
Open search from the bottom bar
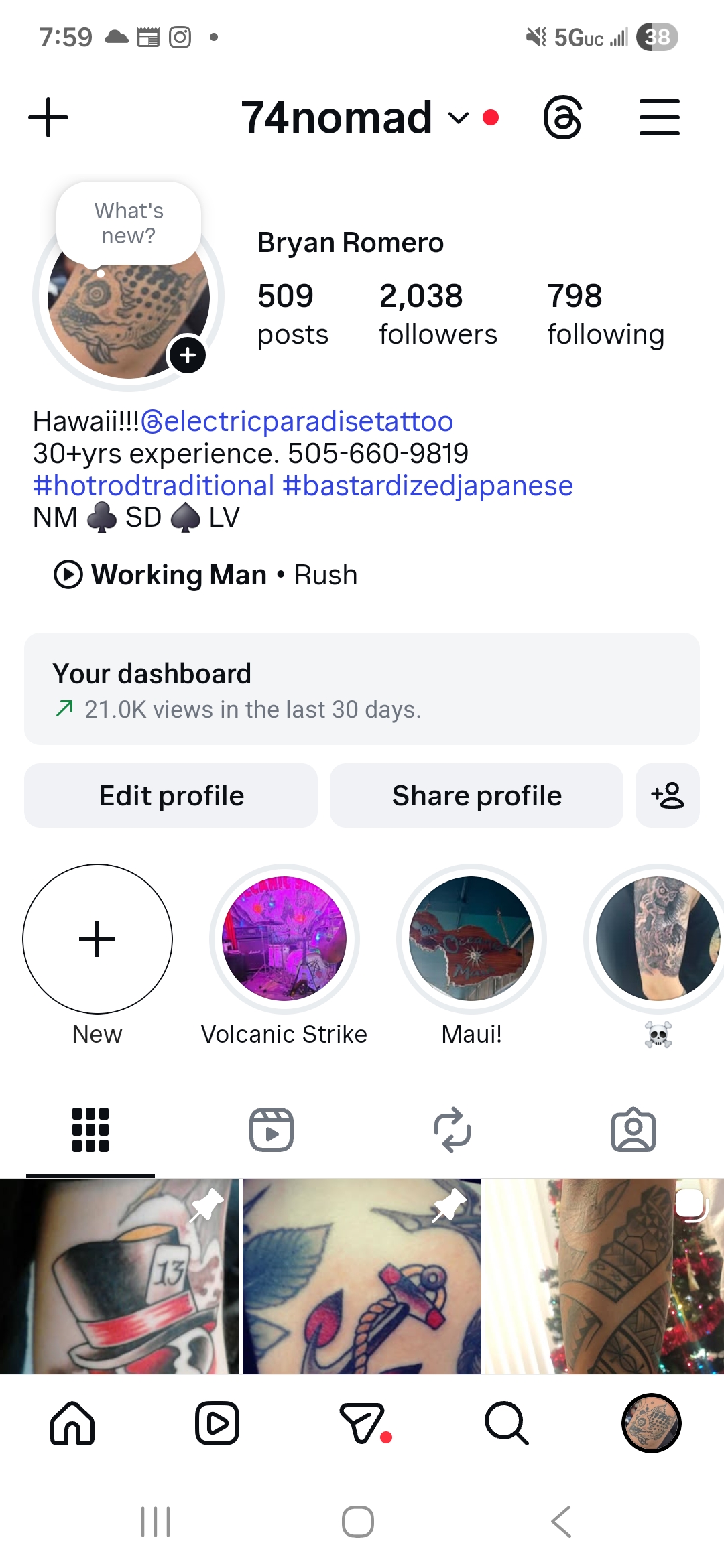coord(506,1423)
